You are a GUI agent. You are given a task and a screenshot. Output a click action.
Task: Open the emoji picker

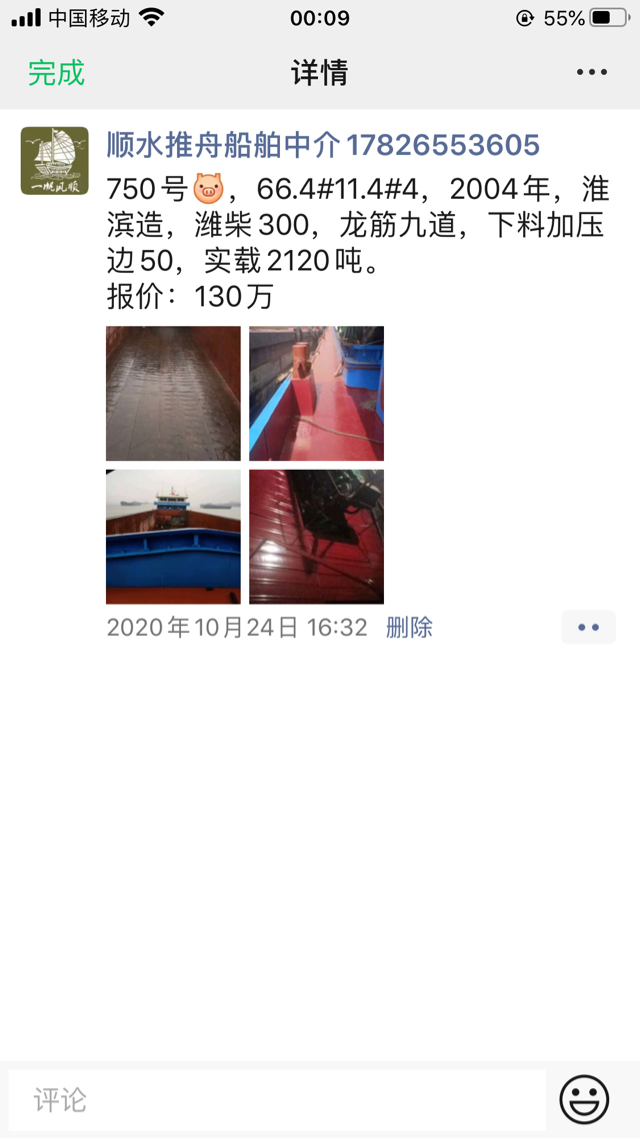(x=584, y=1100)
